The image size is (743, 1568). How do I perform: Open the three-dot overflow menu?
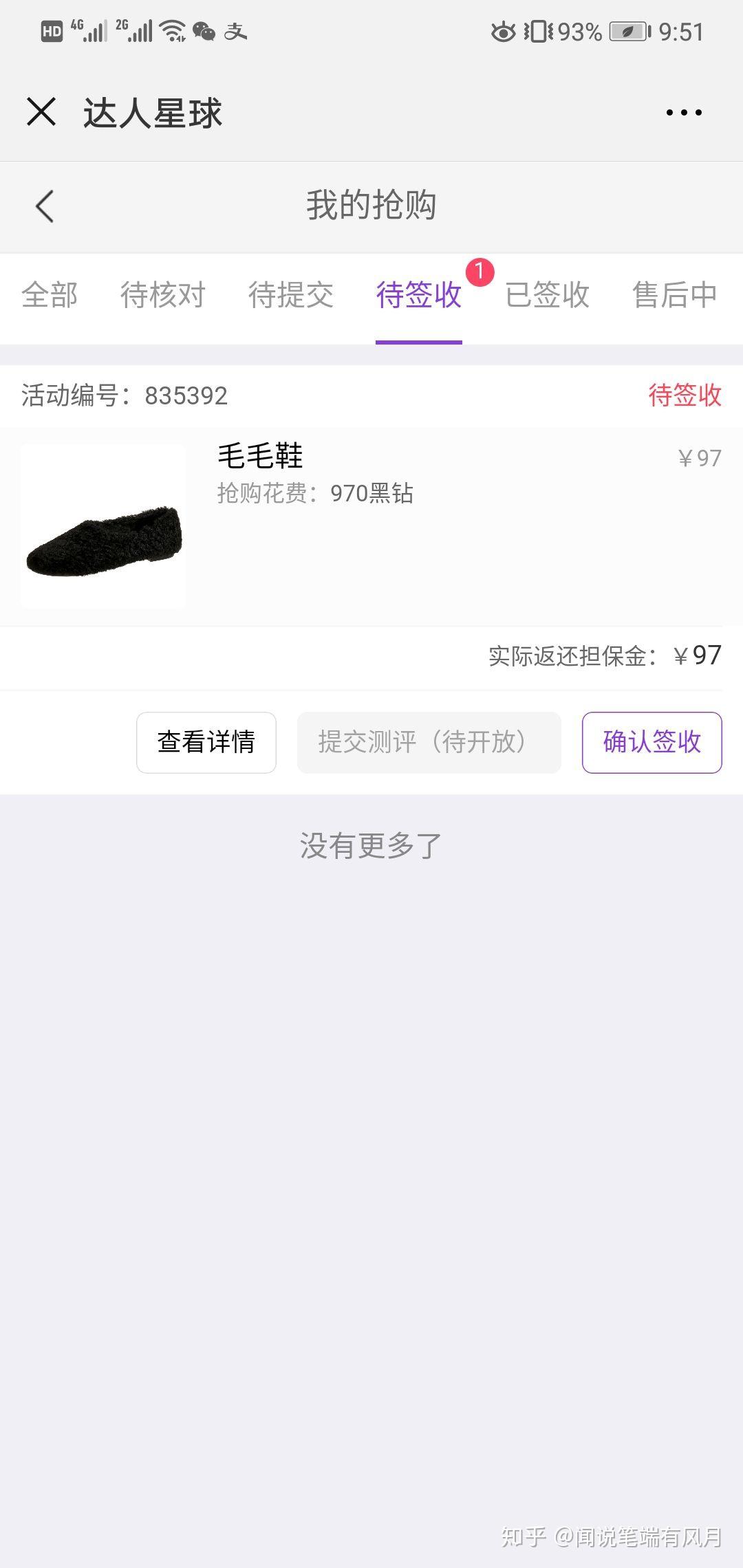(684, 112)
